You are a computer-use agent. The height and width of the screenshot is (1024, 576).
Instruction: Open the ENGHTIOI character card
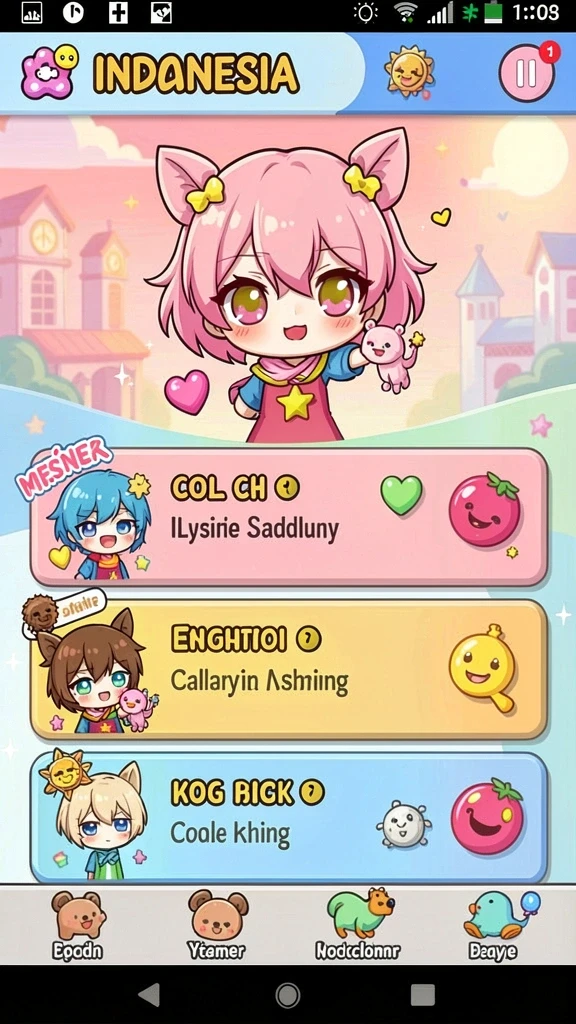tap(289, 669)
